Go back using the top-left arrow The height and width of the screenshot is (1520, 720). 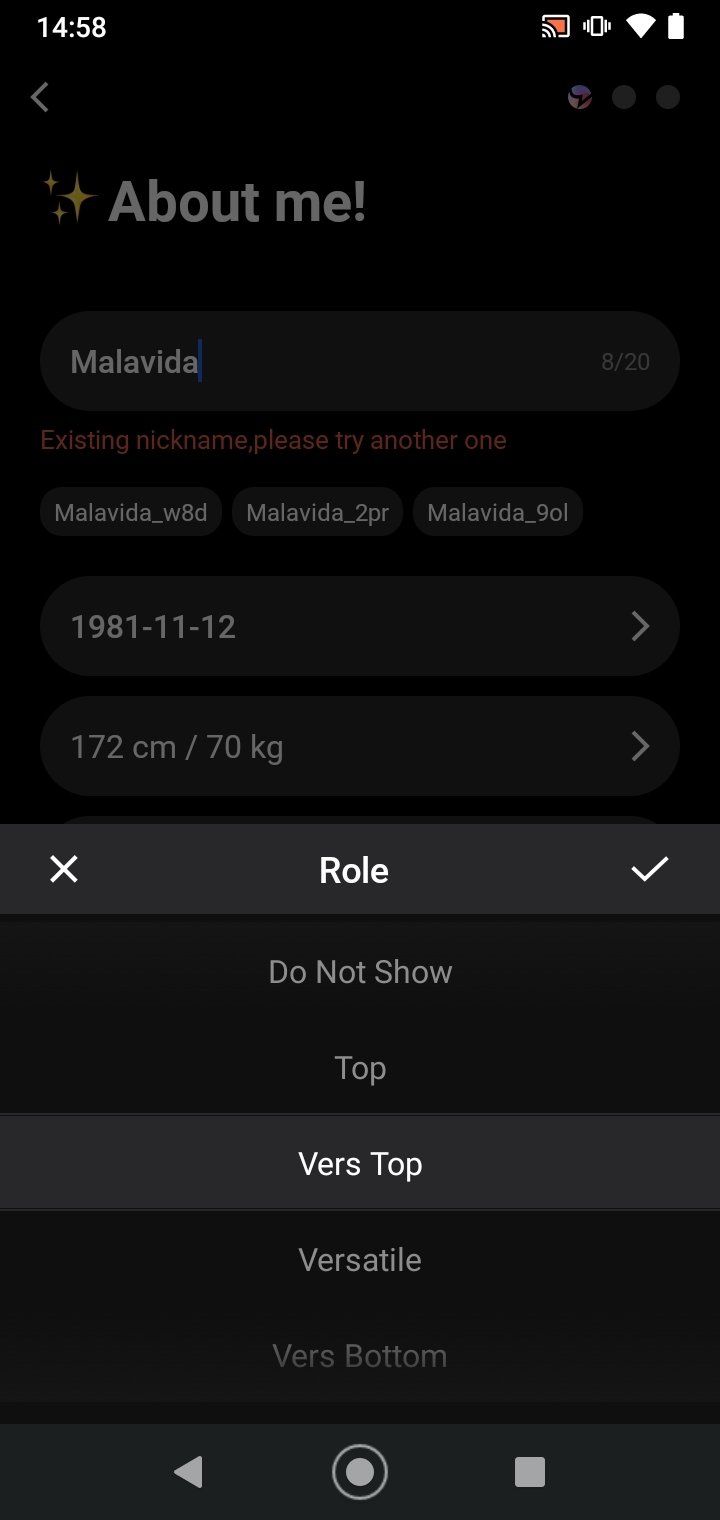[x=40, y=97]
